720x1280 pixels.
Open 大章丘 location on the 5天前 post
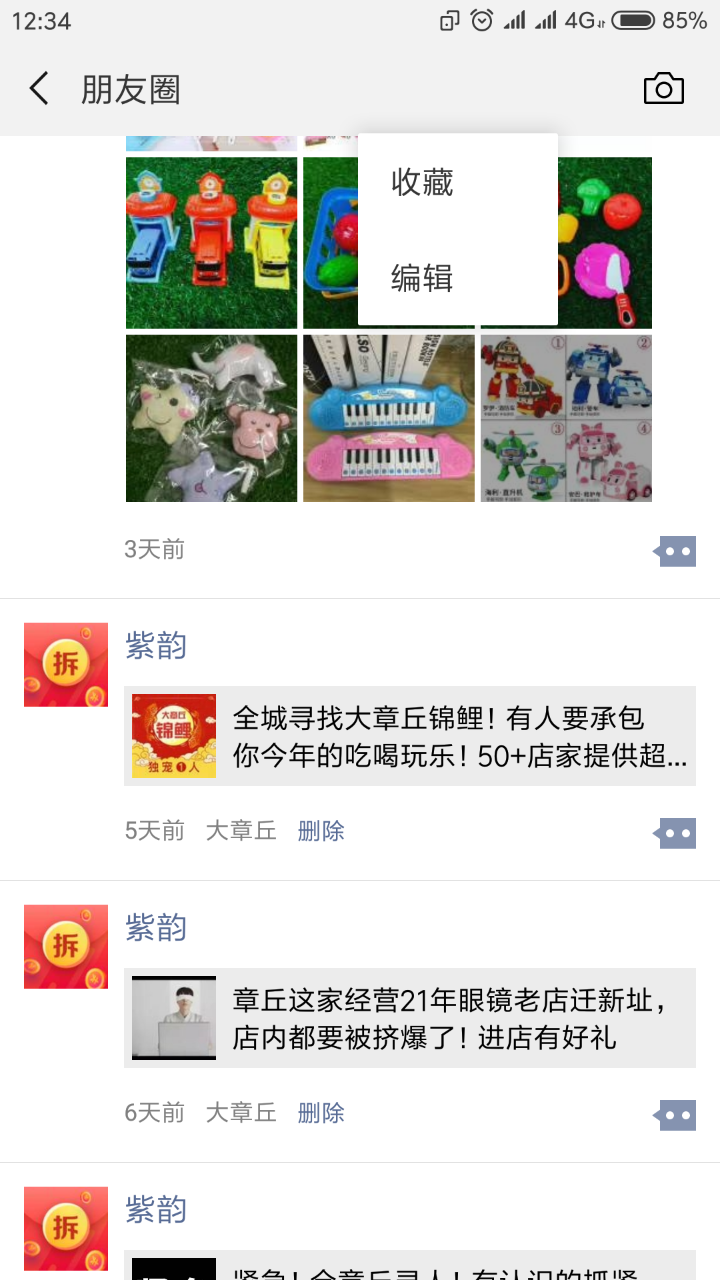click(241, 831)
